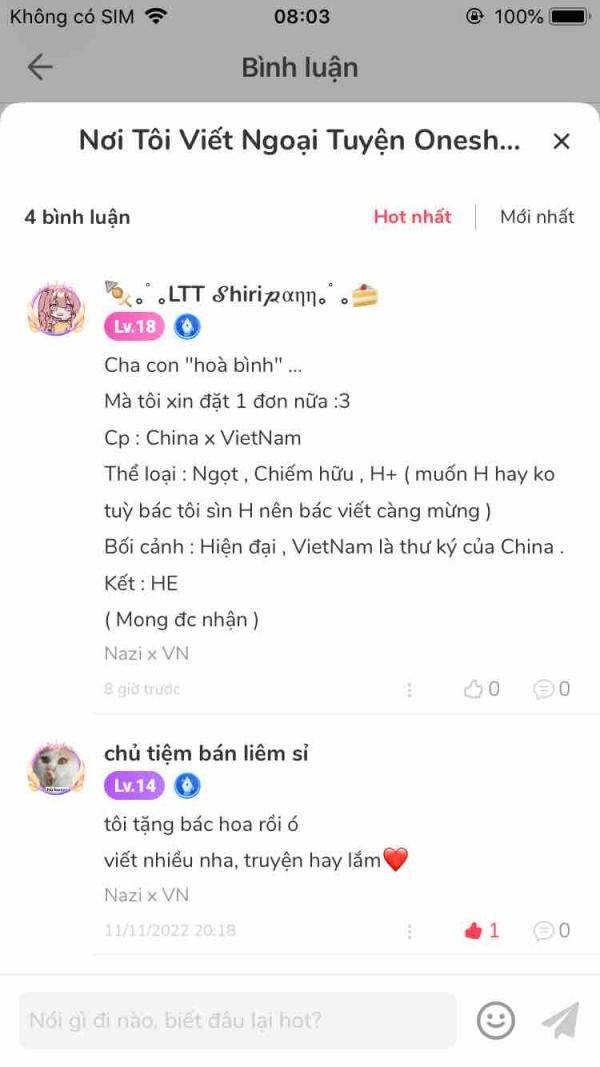Open chủ tiệm bán liêm sỉ's avatar
Viewport: 600px width, 1067px height.
pyautogui.click(x=56, y=768)
